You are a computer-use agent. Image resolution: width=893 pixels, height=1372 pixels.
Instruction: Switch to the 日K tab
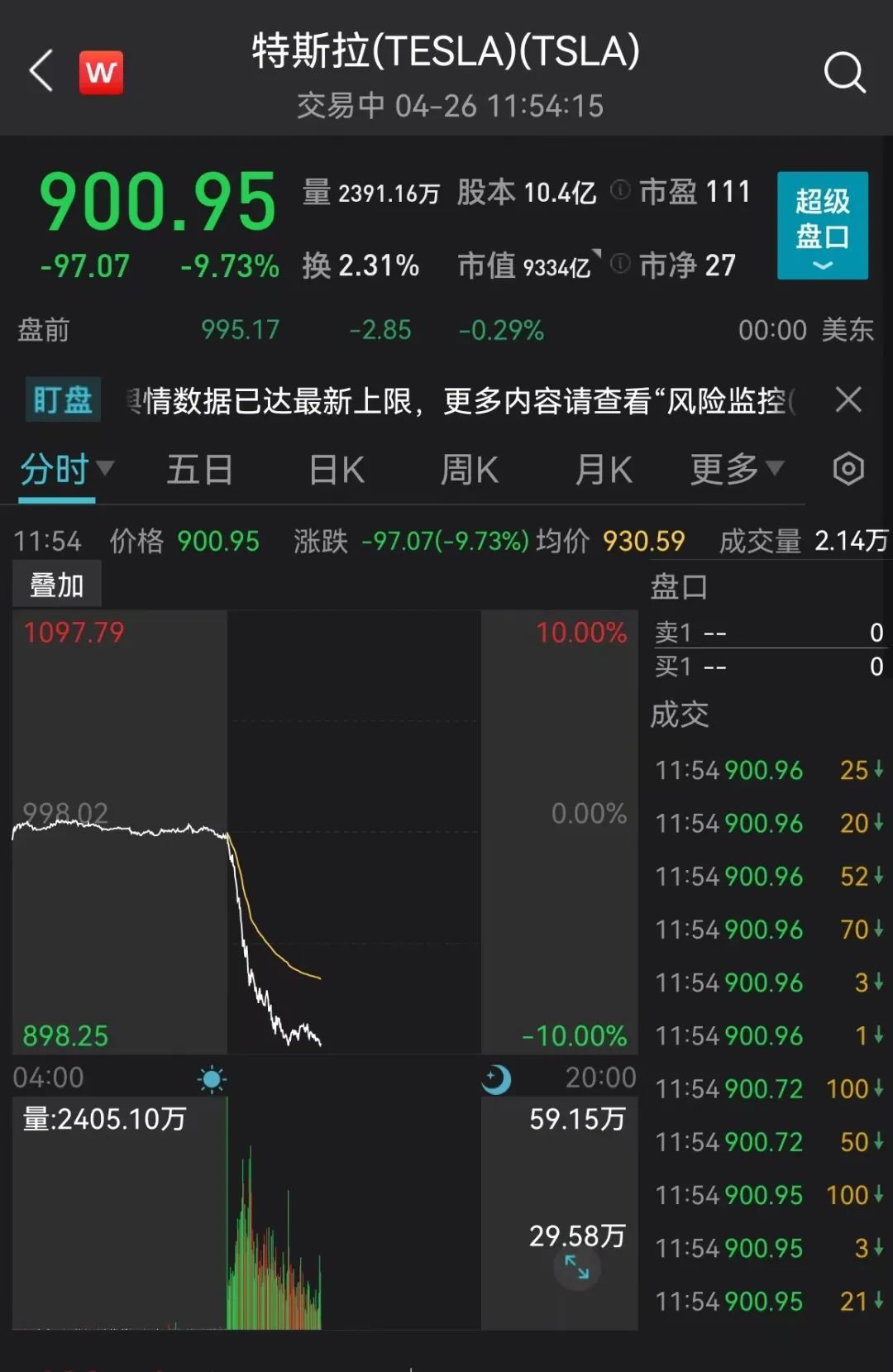[334, 467]
